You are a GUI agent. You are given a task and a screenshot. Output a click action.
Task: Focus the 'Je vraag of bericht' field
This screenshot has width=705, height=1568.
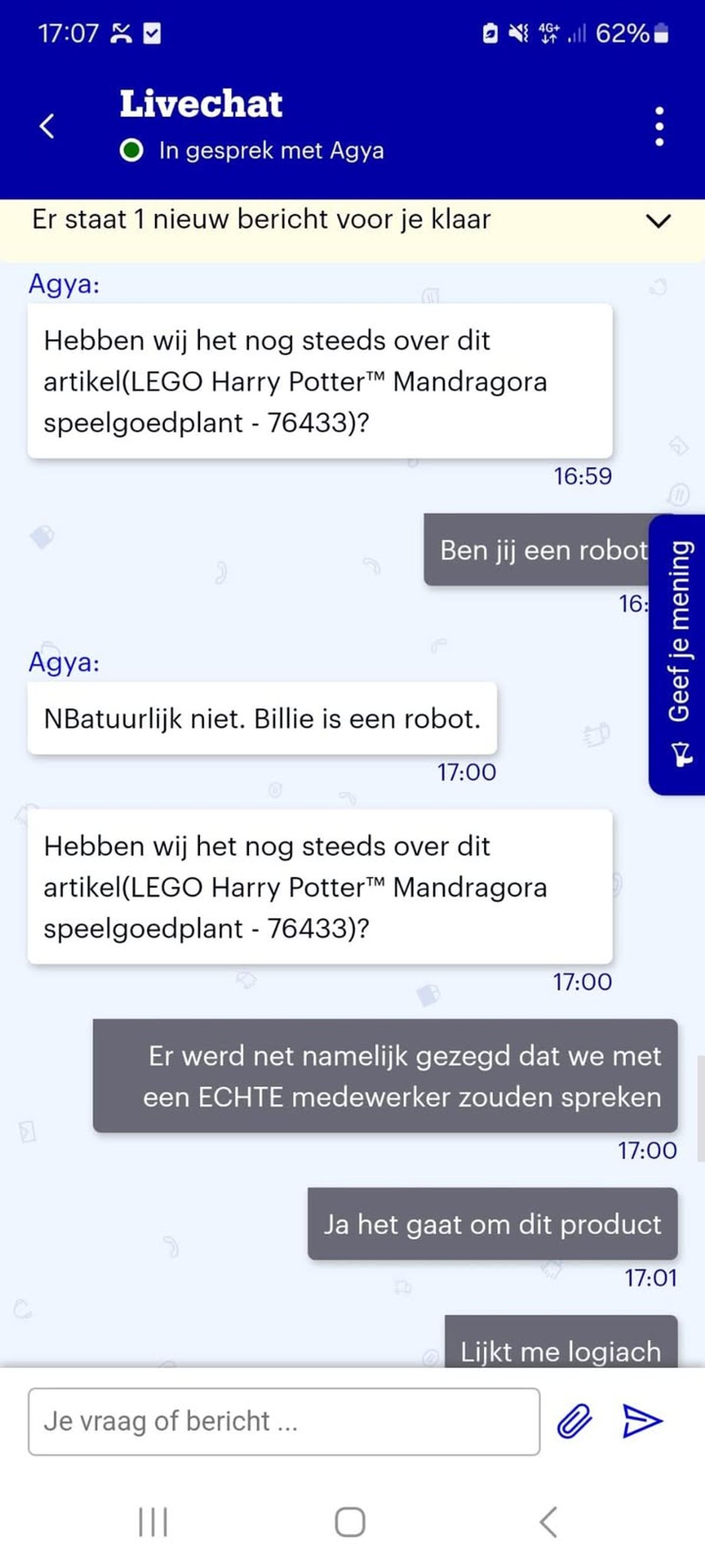pyautogui.click(x=284, y=1421)
